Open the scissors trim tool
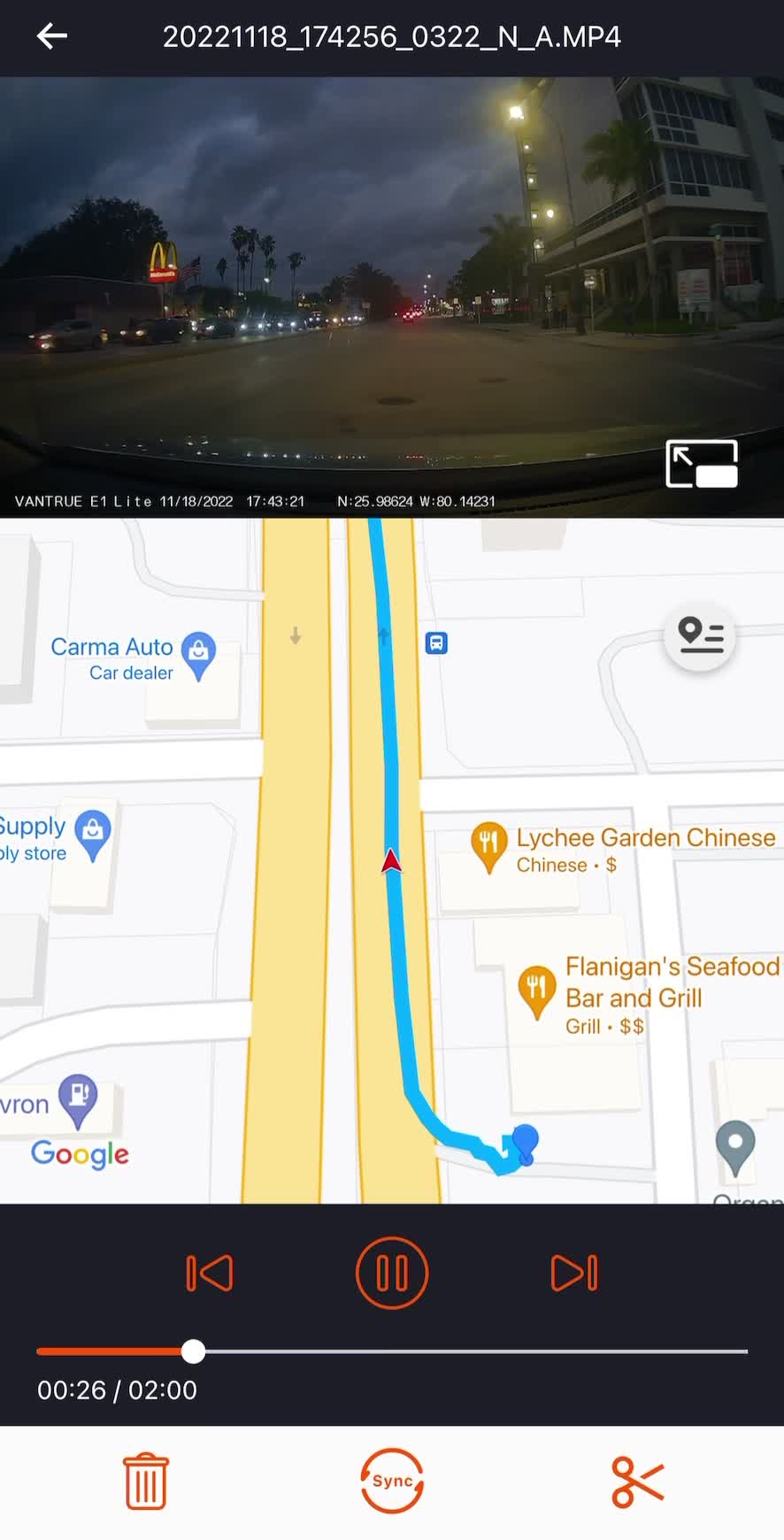The width and height of the screenshot is (784, 1540). pyautogui.click(x=637, y=1481)
